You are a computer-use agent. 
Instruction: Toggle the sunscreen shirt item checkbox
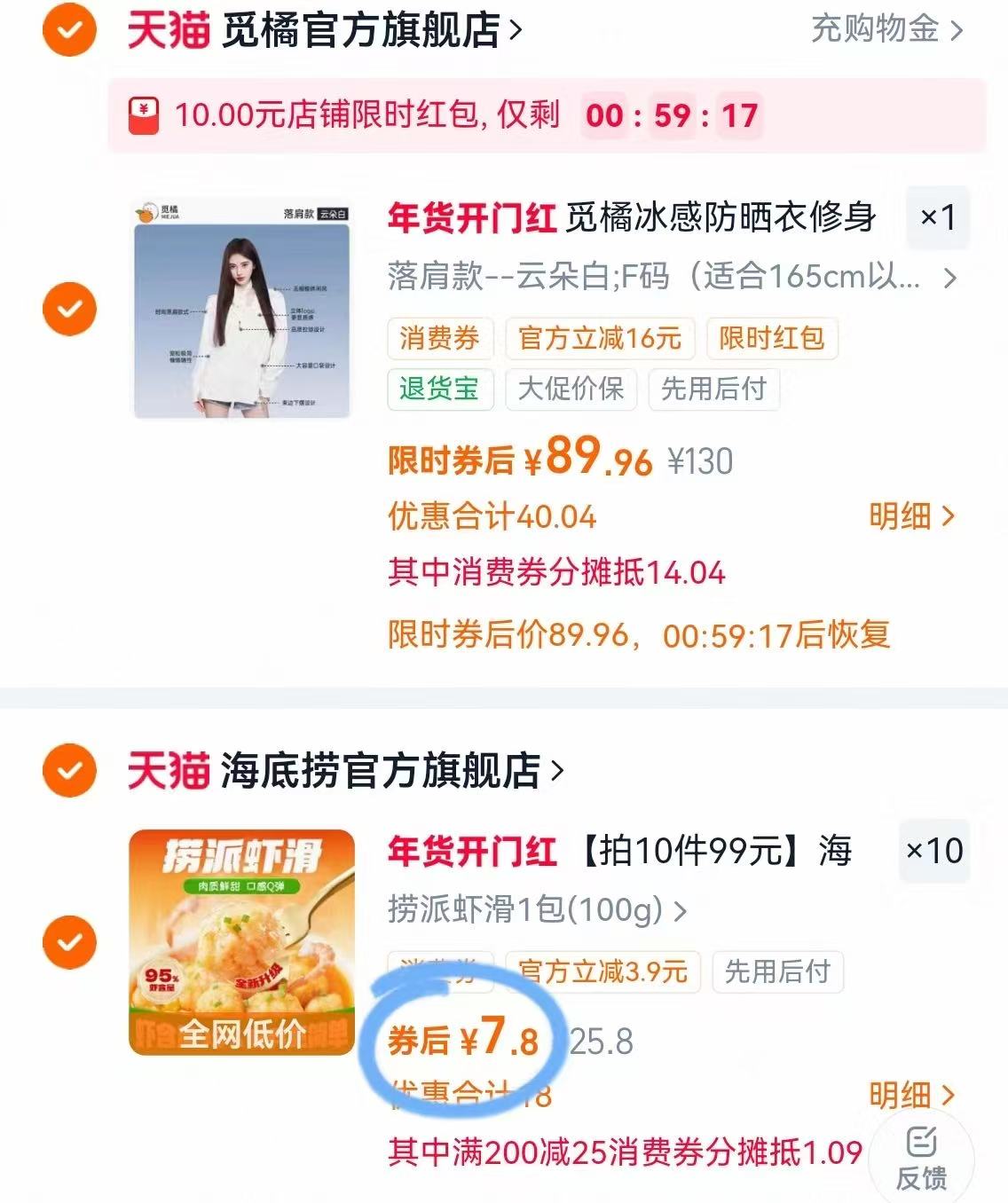tap(67, 308)
